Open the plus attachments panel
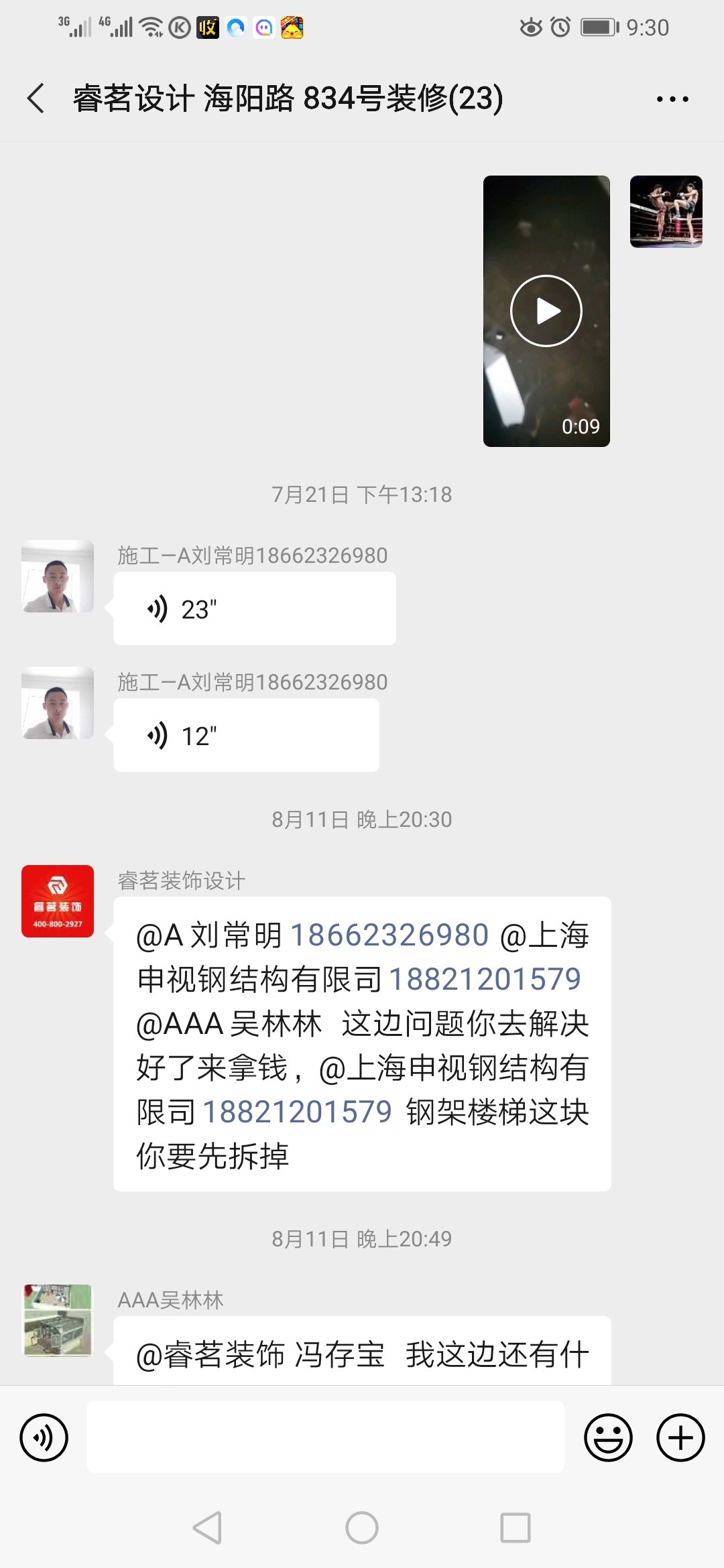 pos(680,1438)
